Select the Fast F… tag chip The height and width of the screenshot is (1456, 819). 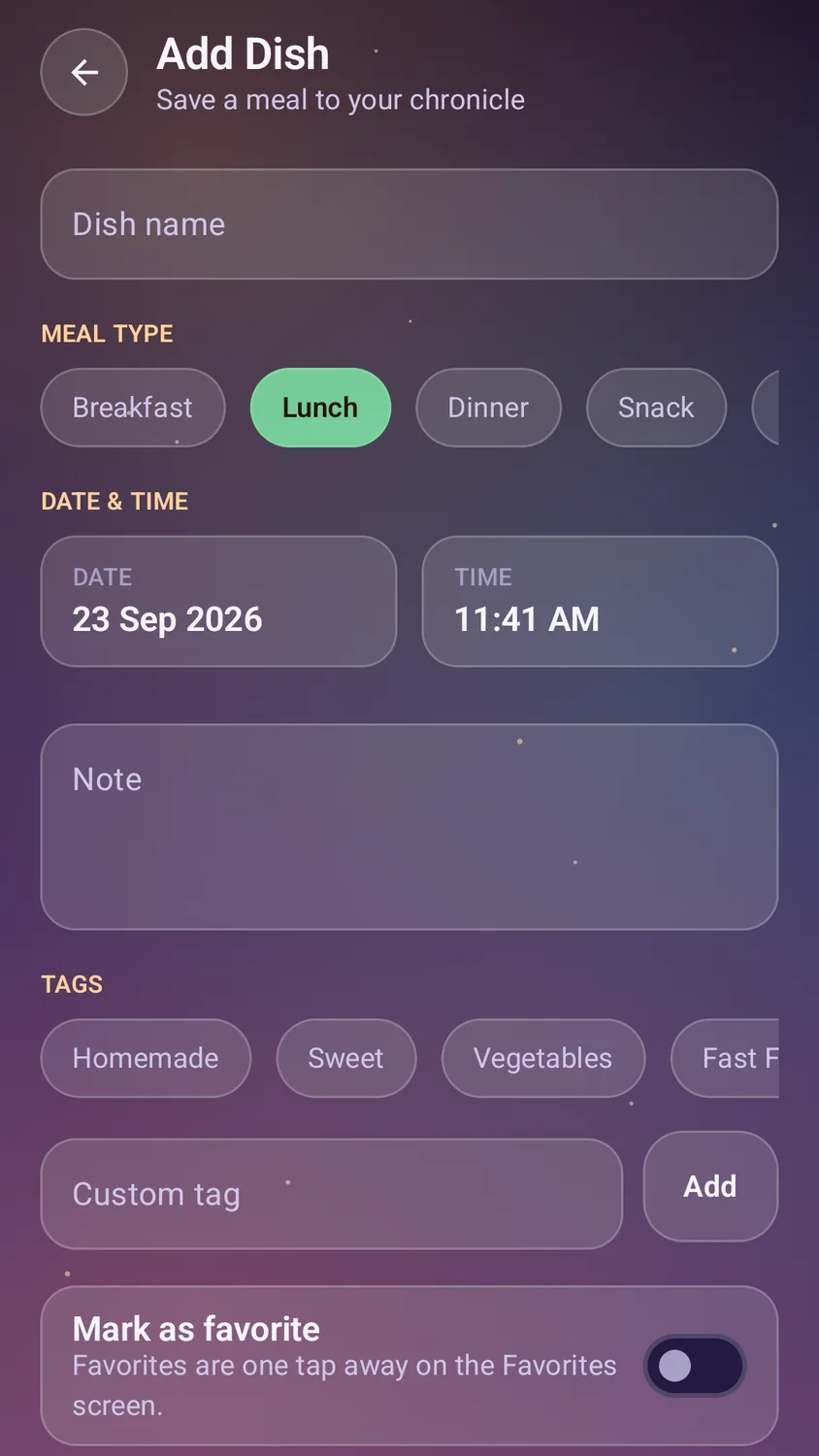tap(726, 1058)
